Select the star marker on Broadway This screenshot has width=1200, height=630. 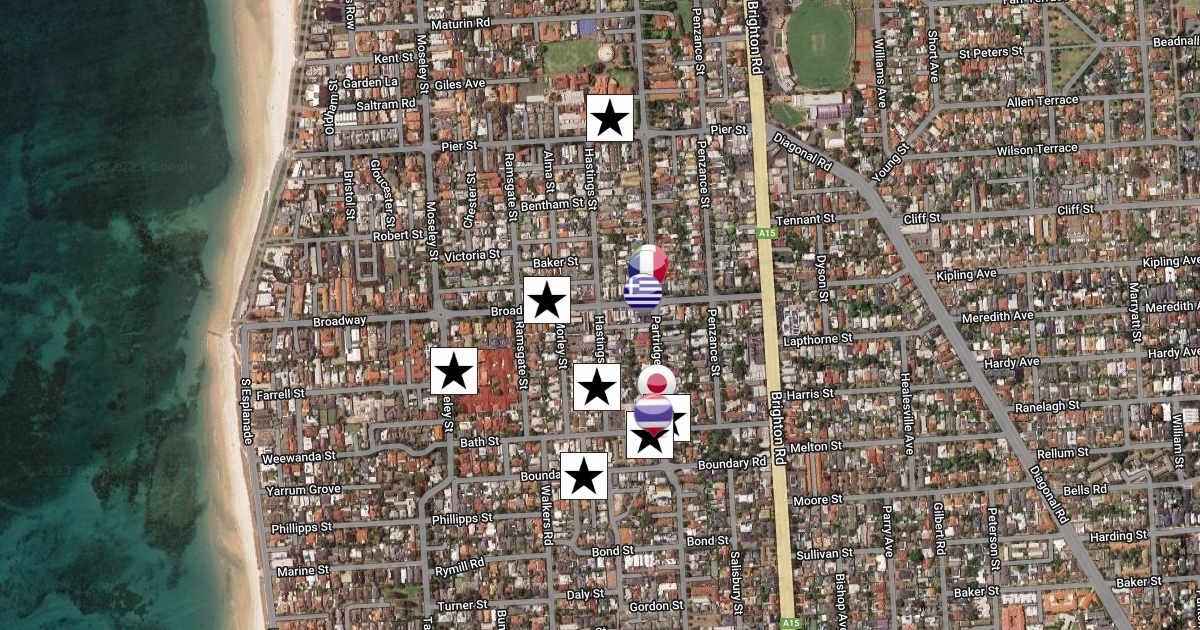pyautogui.click(x=547, y=300)
